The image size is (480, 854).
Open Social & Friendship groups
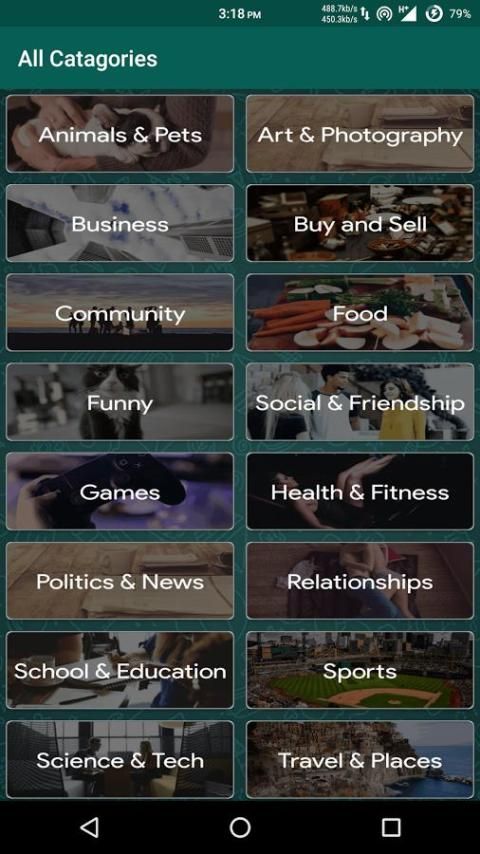pyautogui.click(x=360, y=402)
